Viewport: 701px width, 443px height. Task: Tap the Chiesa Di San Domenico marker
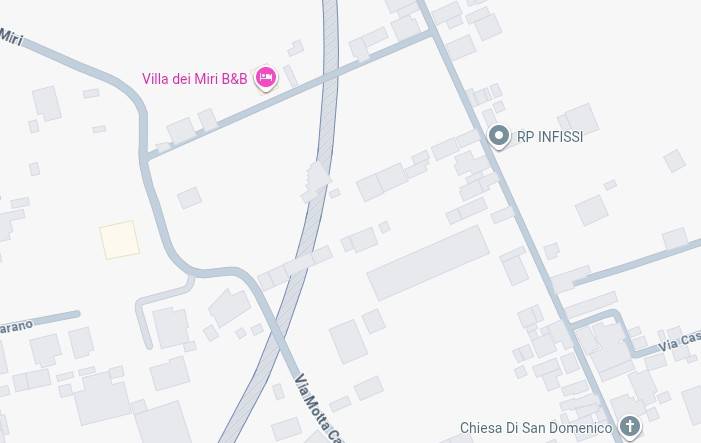(x=629, y=427)
